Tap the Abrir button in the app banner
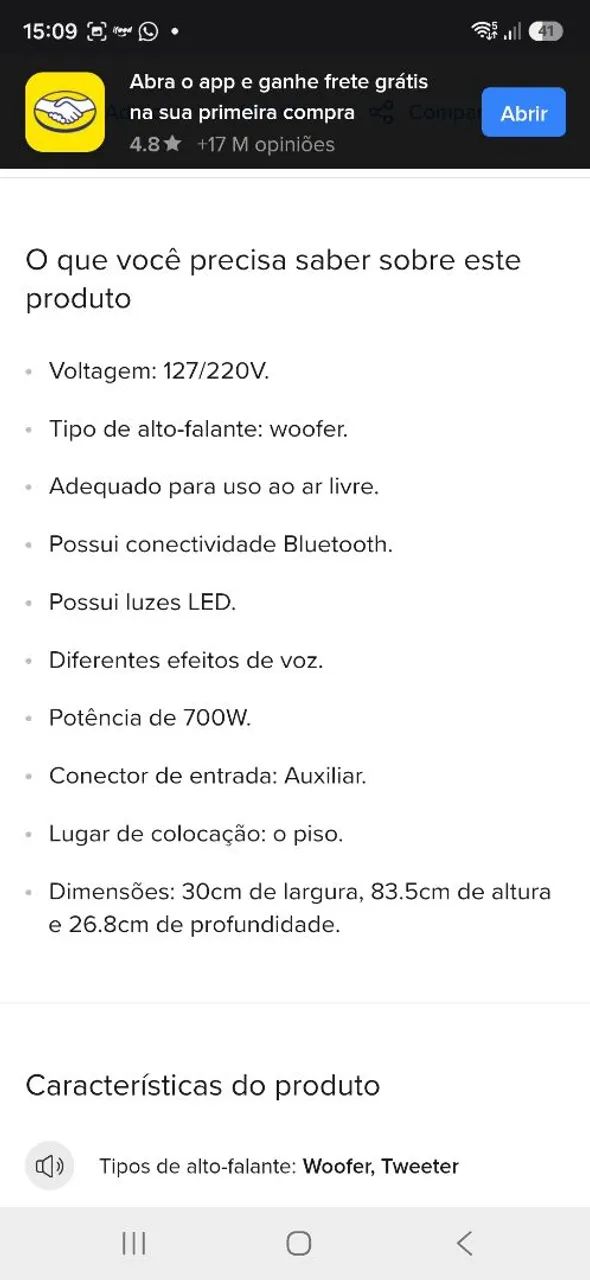 (x=523, y=113)
